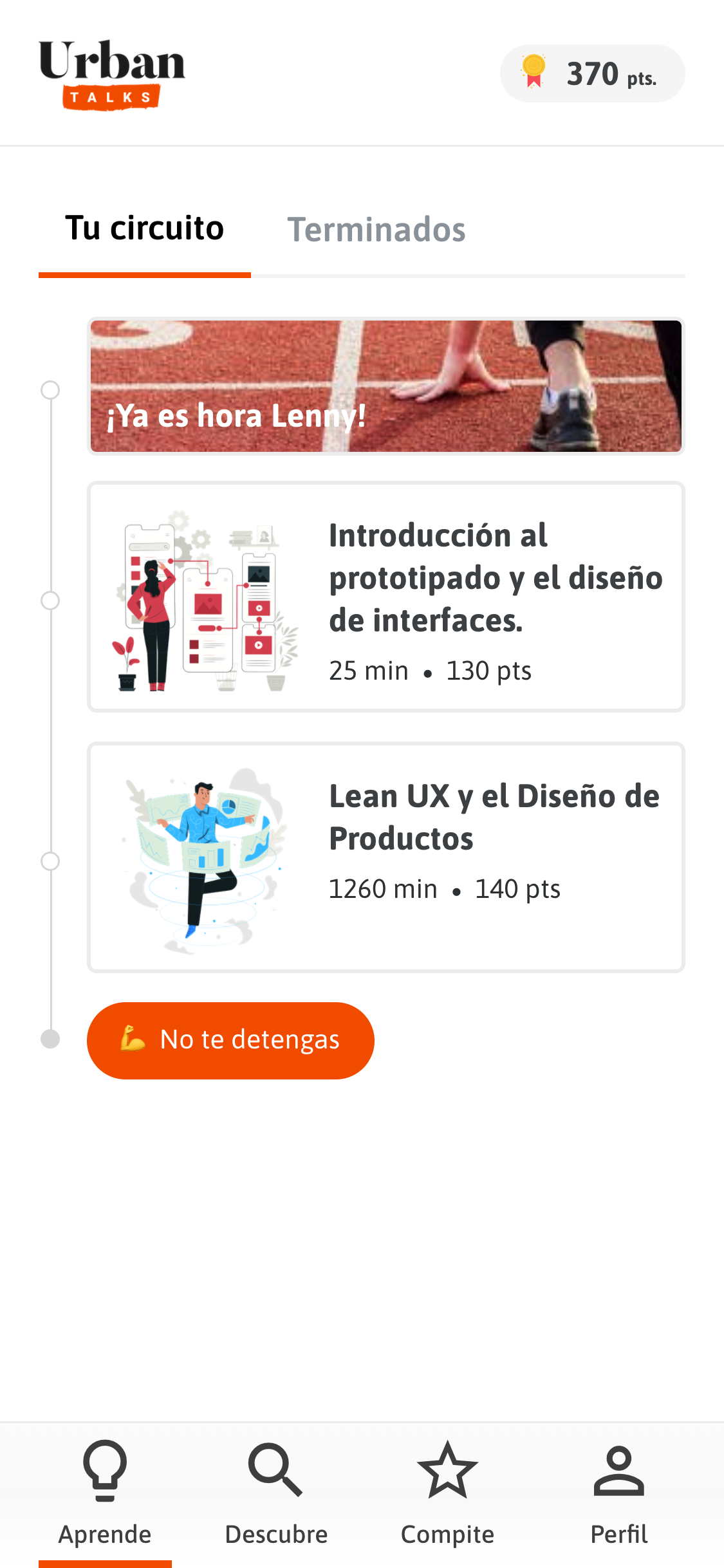Viewport: 724px width, 1568px height.
Task: Select the Descubre magnifying glass icon
Action: (x=275, y=1468)
